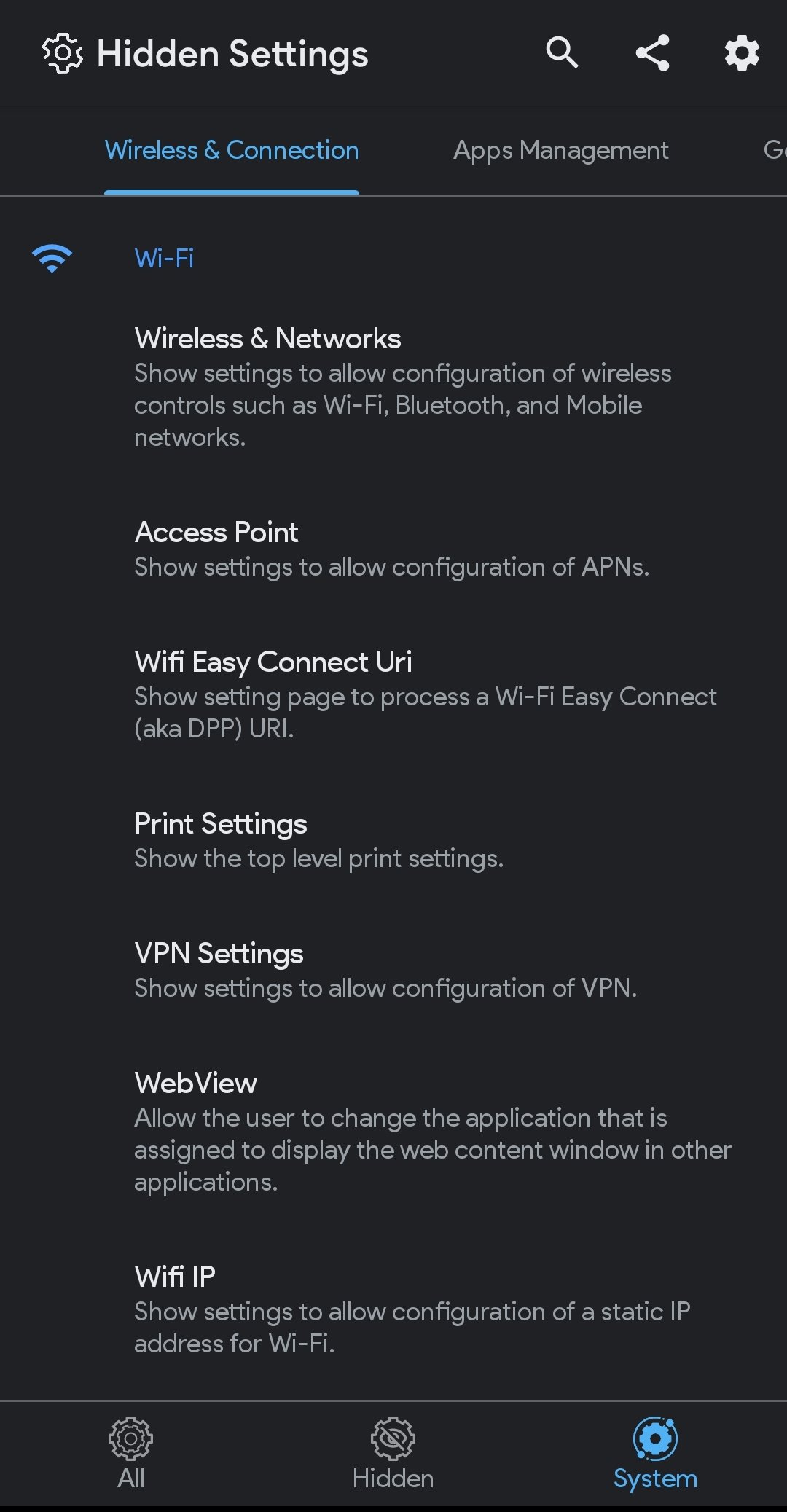Stay on the Wireless & Connection tab
The height and width of the screenshot is (1512, 787).
(x=232, y=150)
